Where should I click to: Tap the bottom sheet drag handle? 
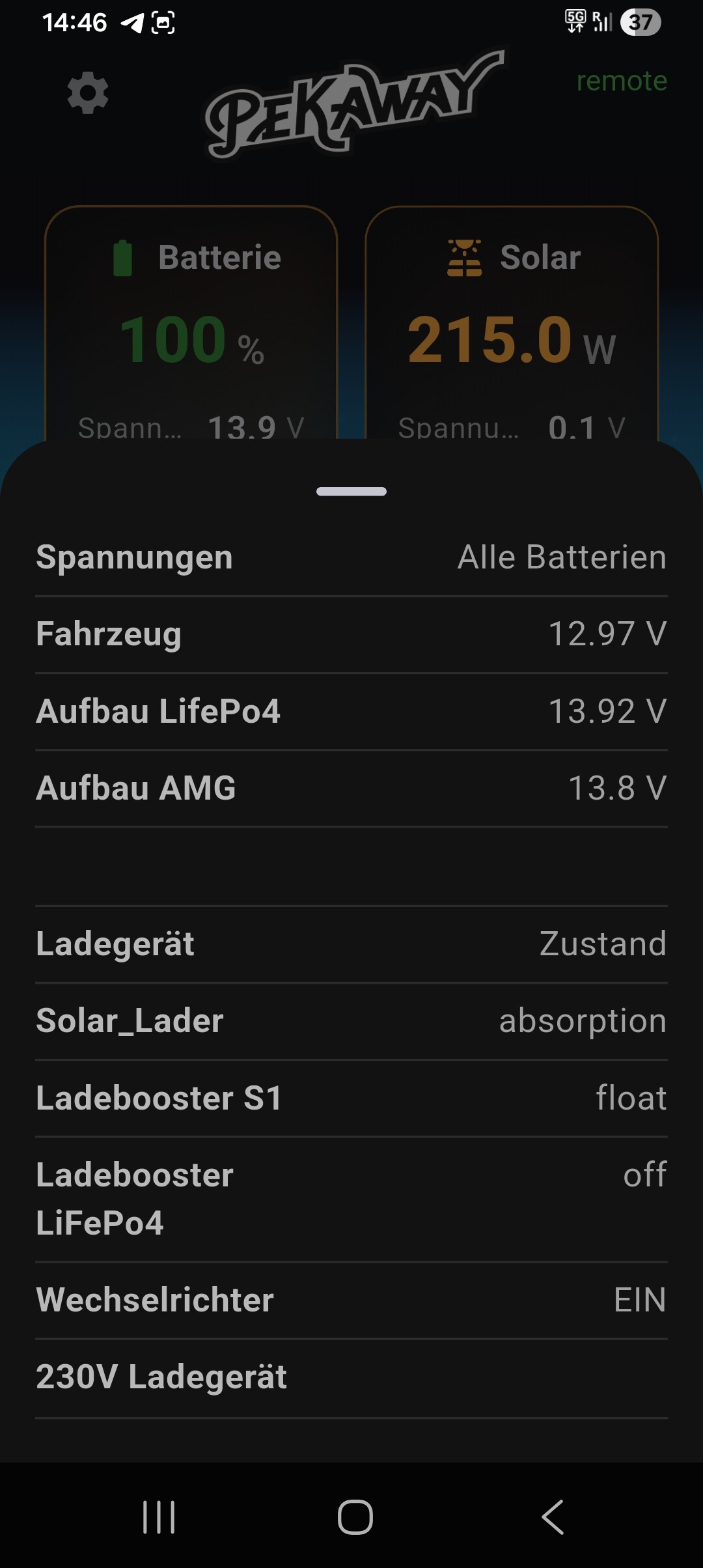[351, 492]
